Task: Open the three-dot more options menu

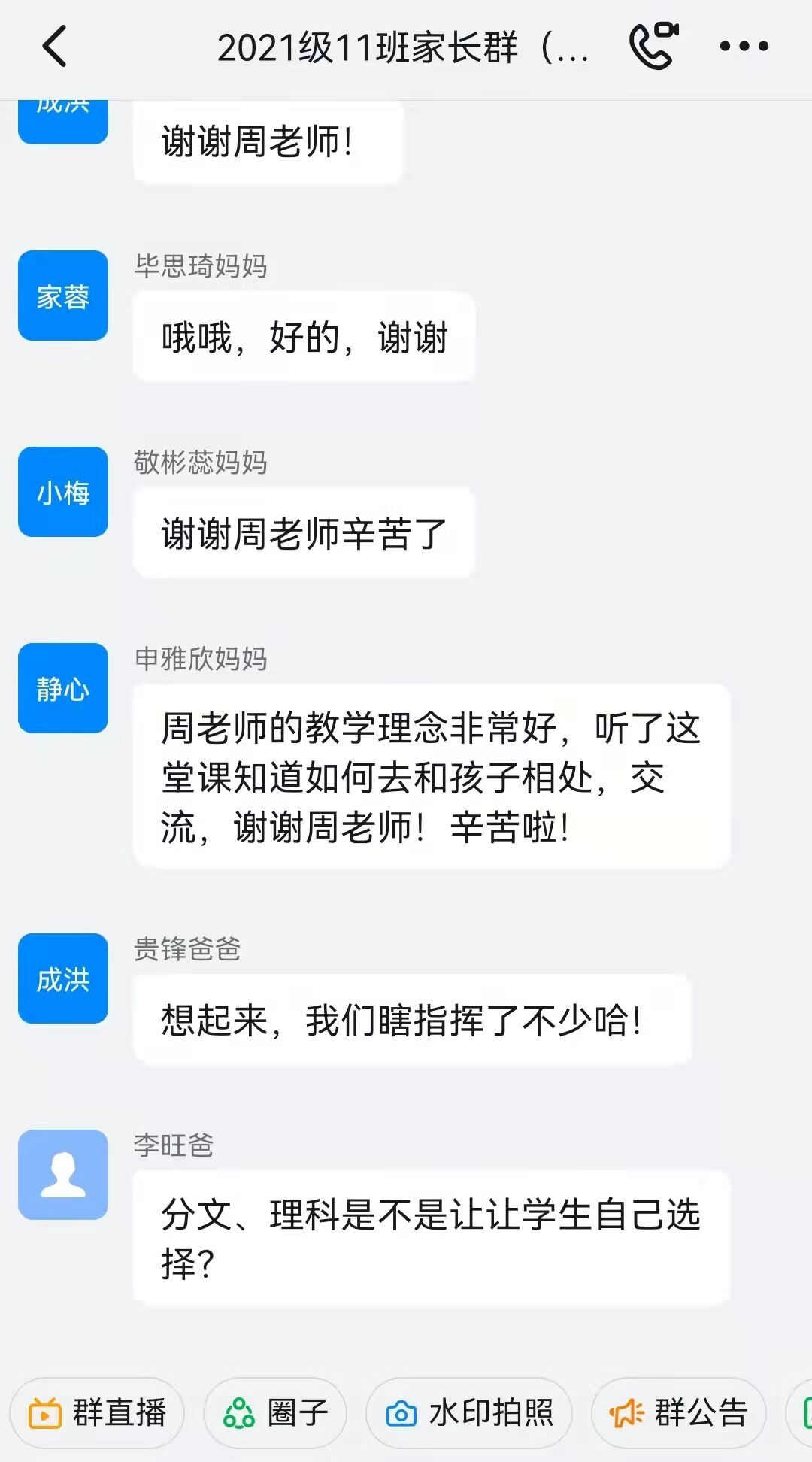Action: pyautogui.click(x=744, y=47)
